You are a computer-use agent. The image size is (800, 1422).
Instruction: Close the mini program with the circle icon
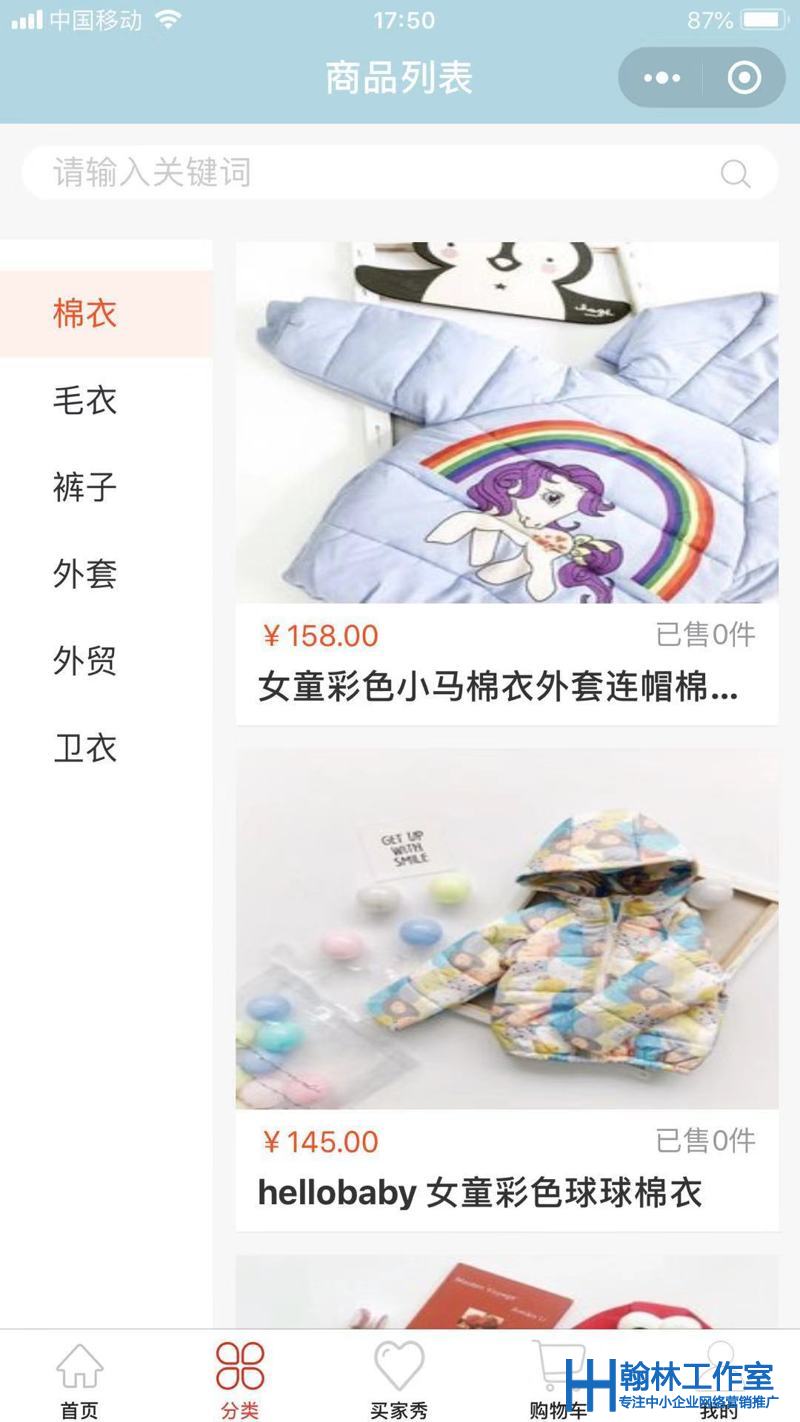pos(743,78)
